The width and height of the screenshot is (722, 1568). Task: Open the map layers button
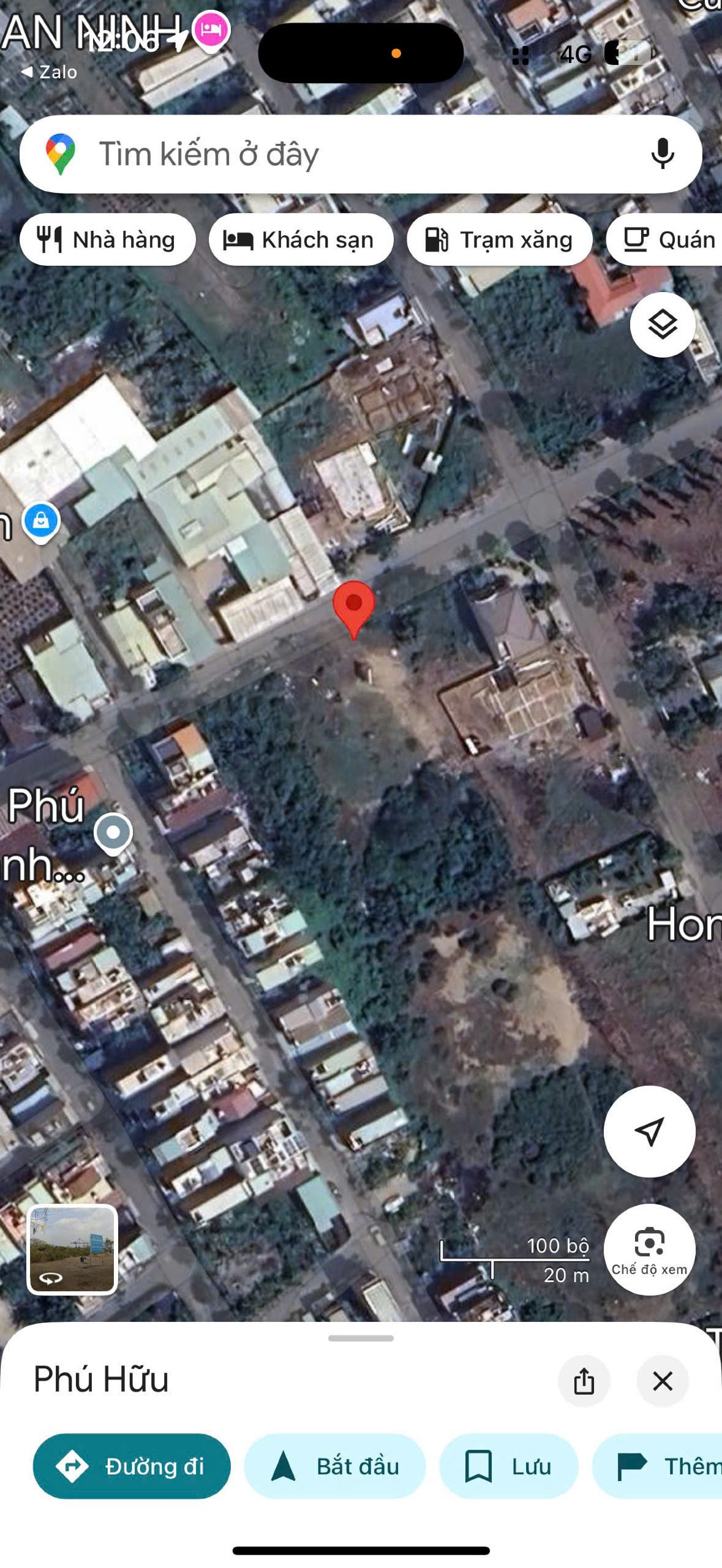662,324
